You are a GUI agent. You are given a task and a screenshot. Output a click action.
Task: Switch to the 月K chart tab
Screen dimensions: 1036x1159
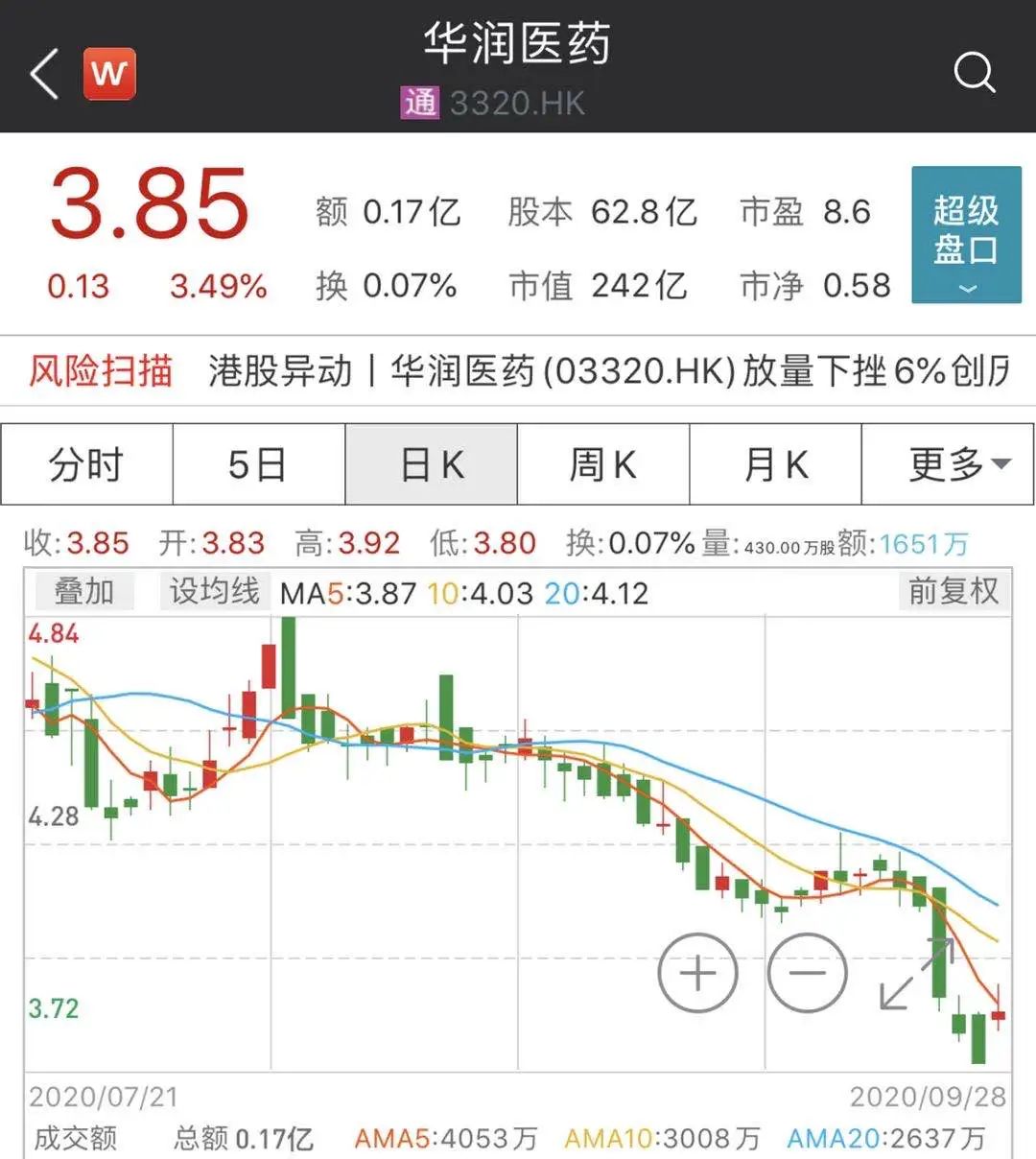[775, 465]
